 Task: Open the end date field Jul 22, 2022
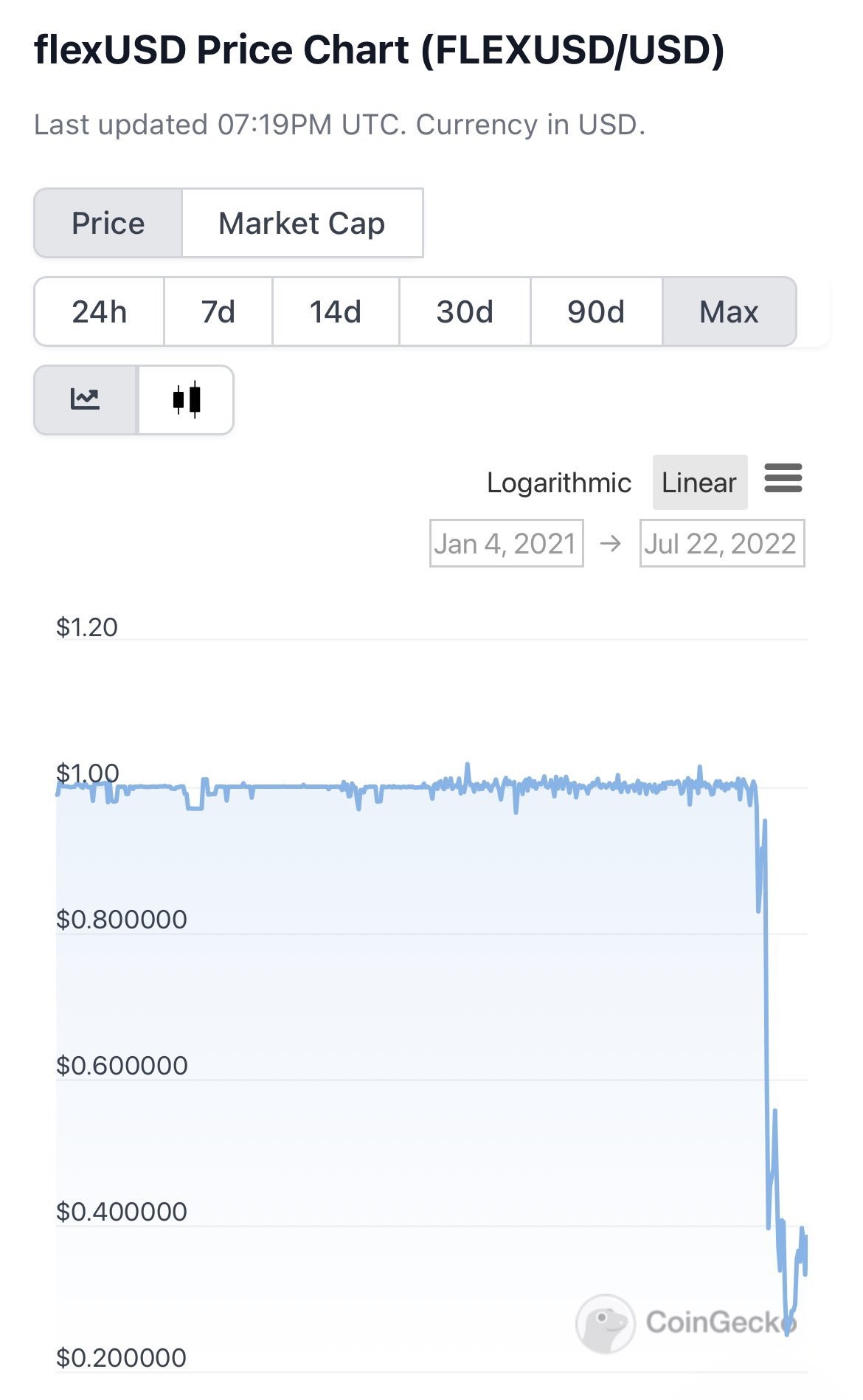[x=724, y=544]
